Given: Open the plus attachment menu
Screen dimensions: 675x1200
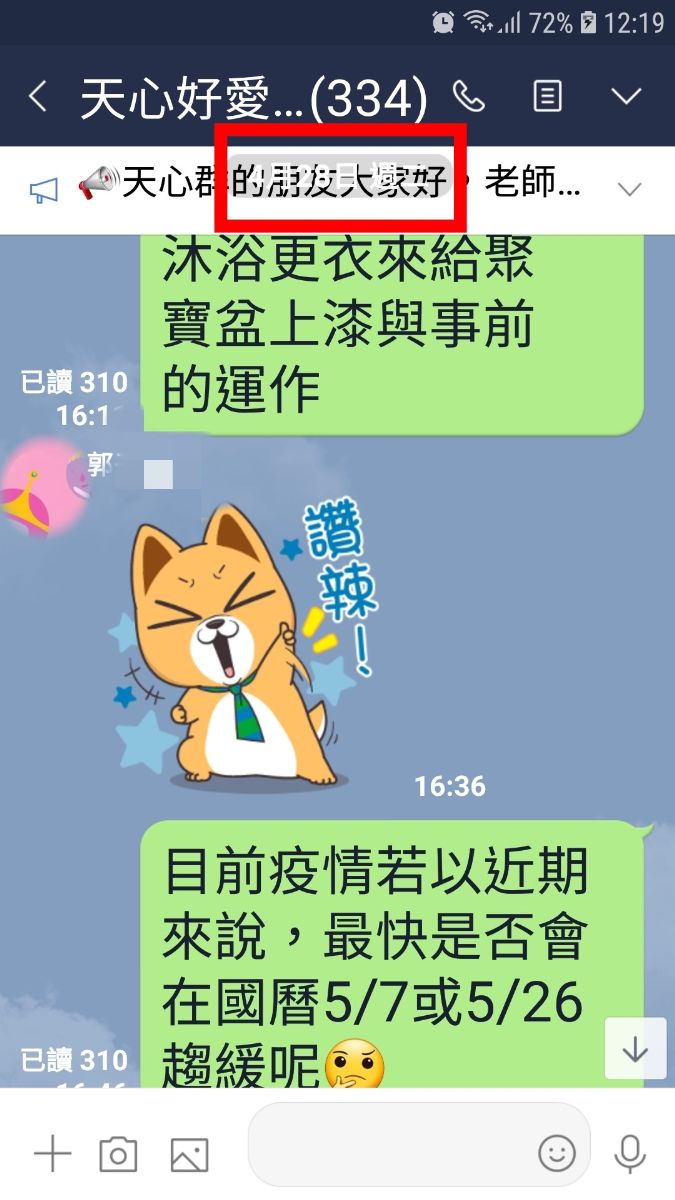Looking at the screenshot, I should coord(52,1154).
